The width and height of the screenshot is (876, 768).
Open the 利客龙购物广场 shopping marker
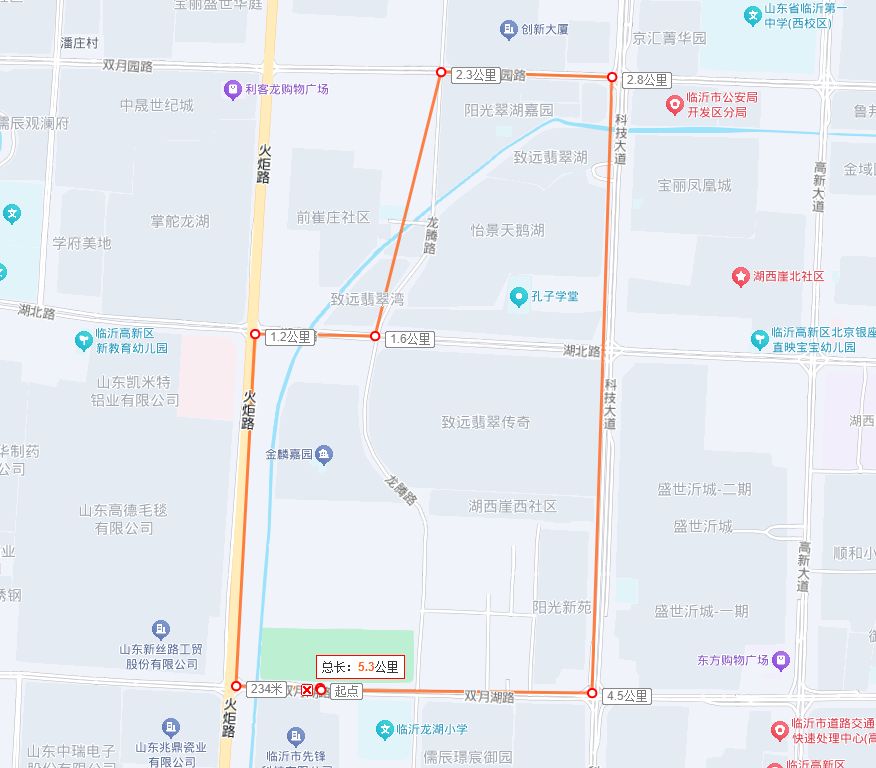(x=232, y=89)
